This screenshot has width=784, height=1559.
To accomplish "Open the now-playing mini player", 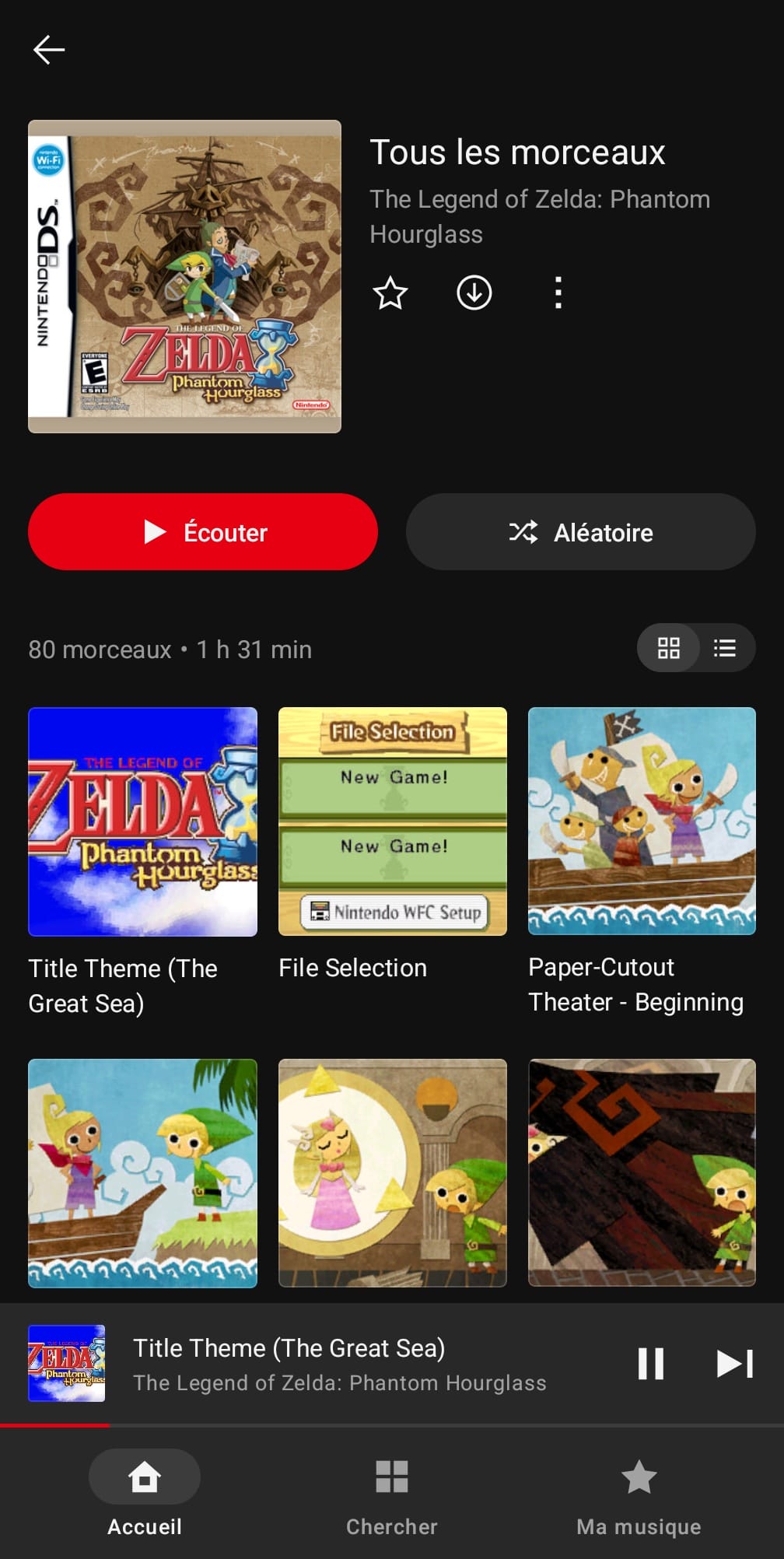I will tap(339, 1364).
